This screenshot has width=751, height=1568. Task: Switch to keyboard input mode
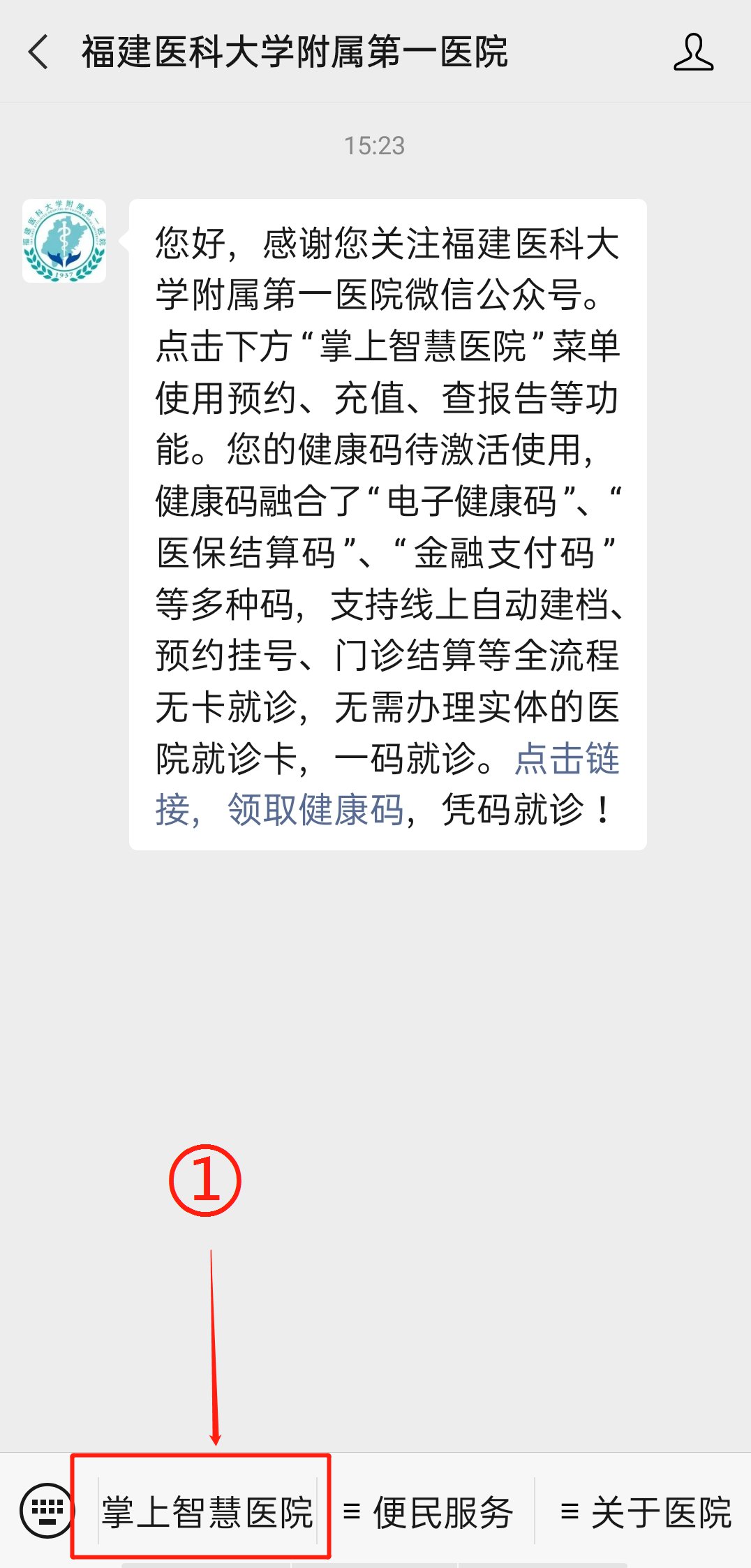[x=46, y=1511]
